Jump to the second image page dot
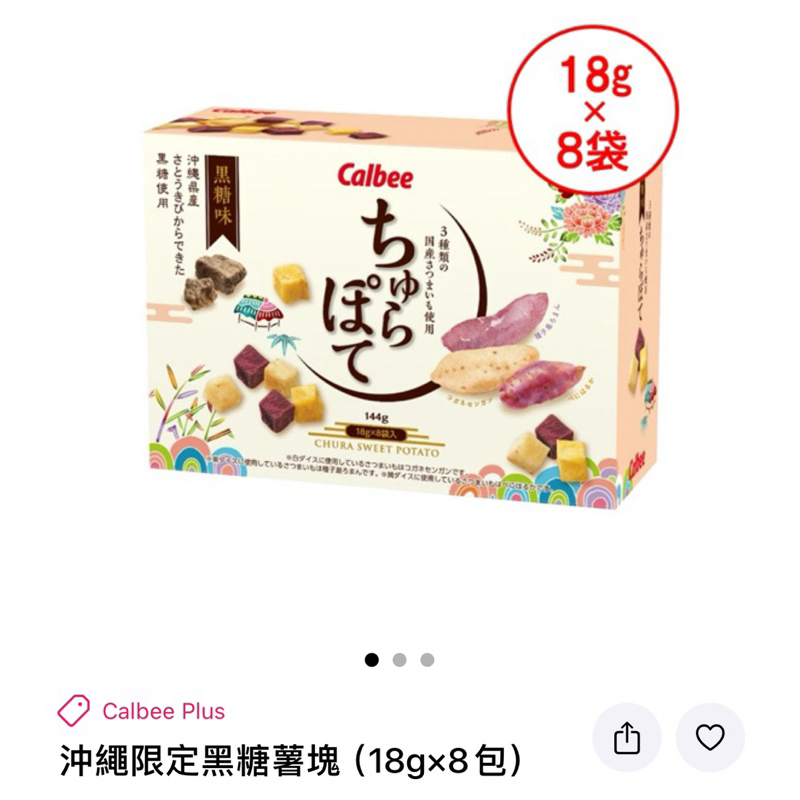 tap(399, 660)
